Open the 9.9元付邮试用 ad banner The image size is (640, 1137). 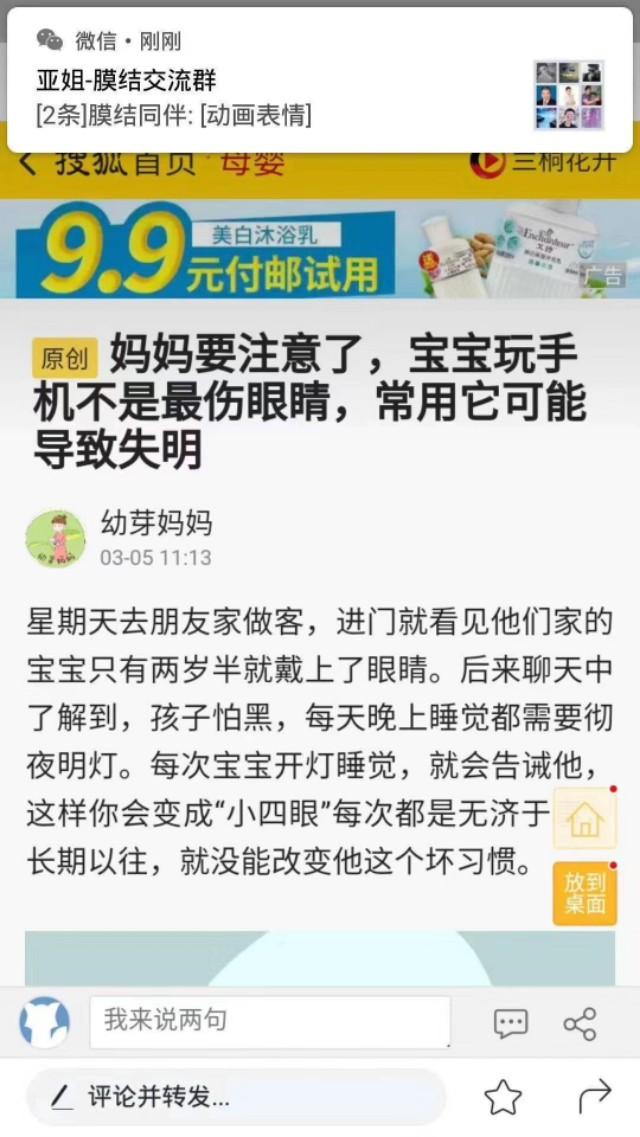(320, 249)
